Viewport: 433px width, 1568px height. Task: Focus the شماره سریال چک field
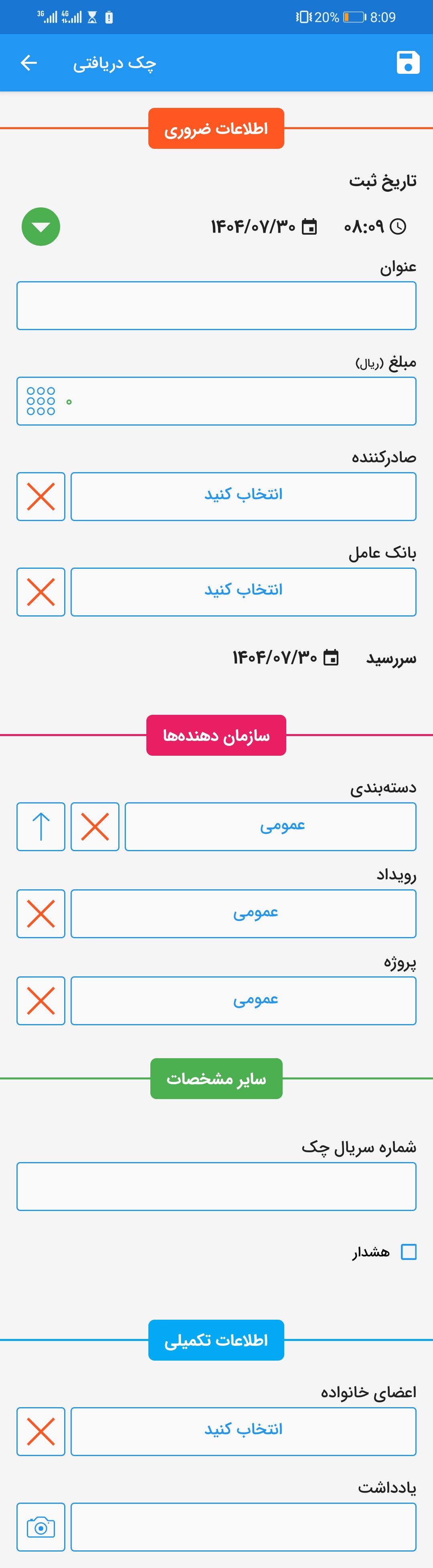pos(216,1187)
